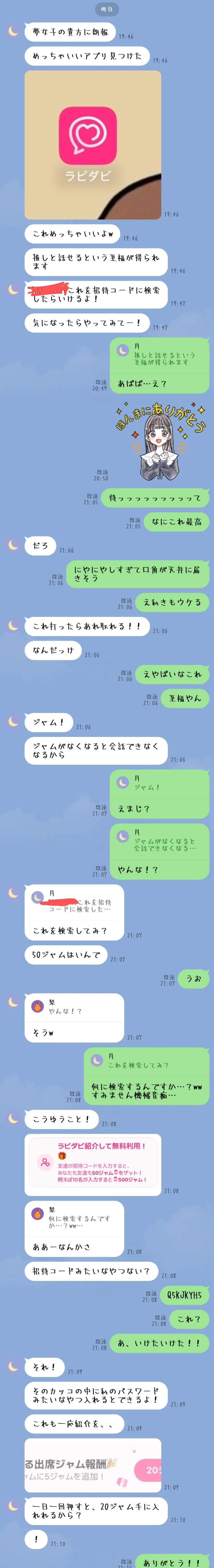Open sender's moon avatar beside 夢女子の貴方に朗報
The width and height of the screenshot is (214, 1568).
[x=13, y=31]
